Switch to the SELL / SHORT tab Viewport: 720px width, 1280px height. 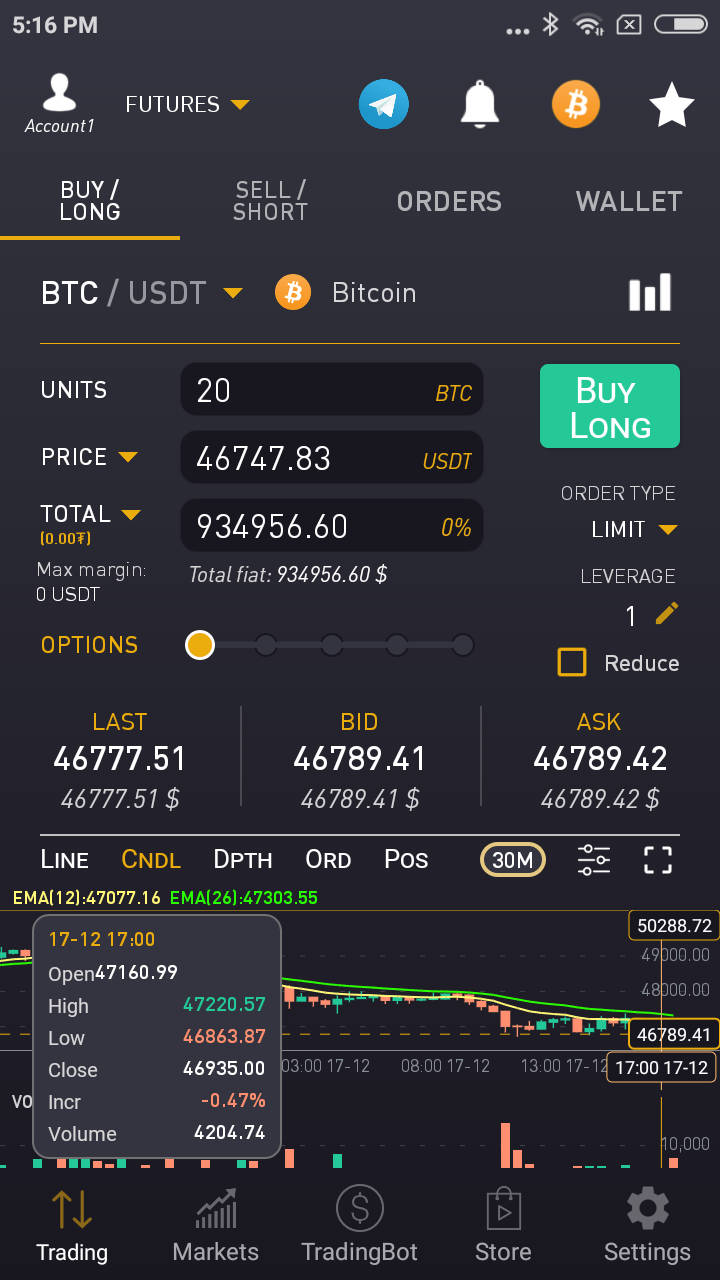tap(270, 201)
